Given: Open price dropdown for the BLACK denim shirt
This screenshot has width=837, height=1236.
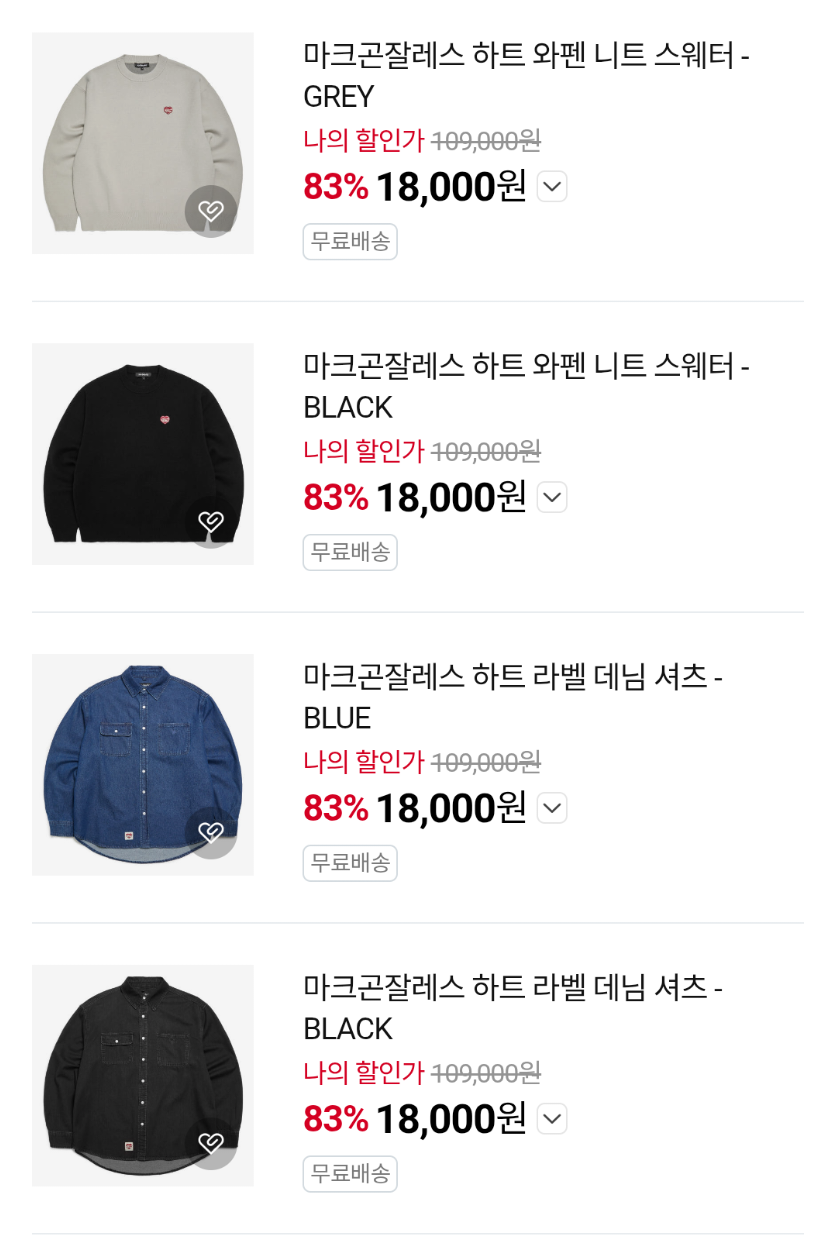Looking at the screenshot, I should click(552, 1119).
